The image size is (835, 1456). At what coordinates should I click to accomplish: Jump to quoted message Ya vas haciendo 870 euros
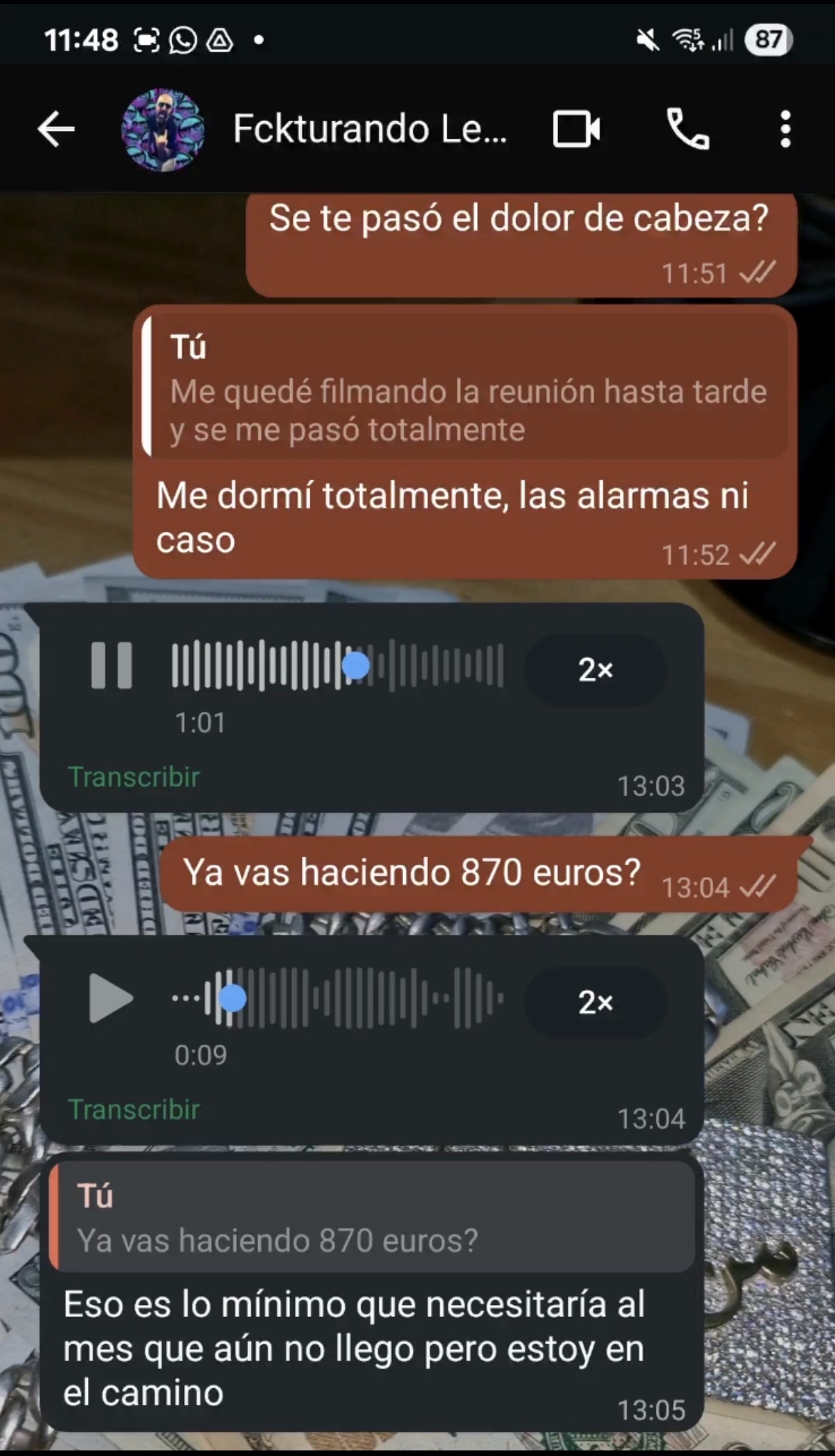coord(372,1217)
